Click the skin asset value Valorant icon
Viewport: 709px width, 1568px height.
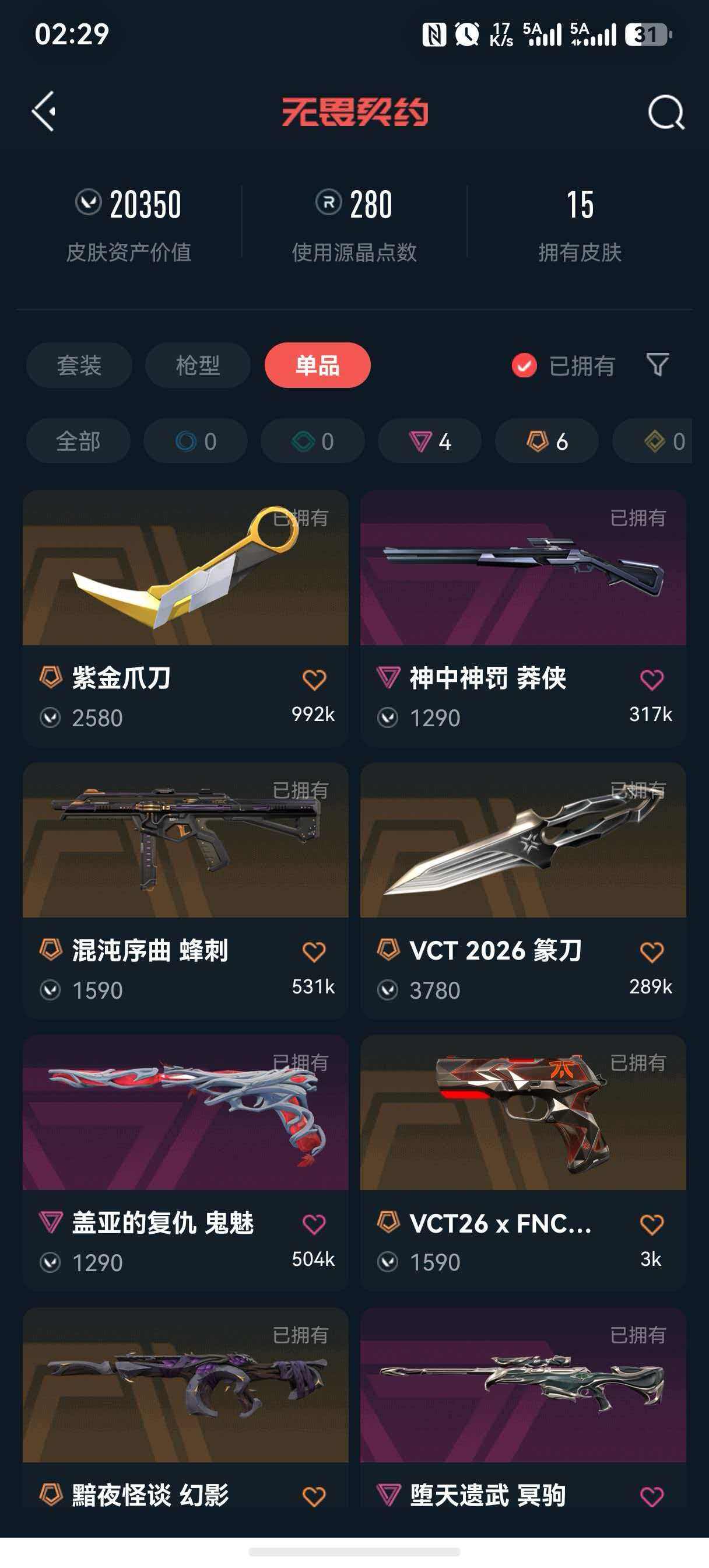click(90, 205)
